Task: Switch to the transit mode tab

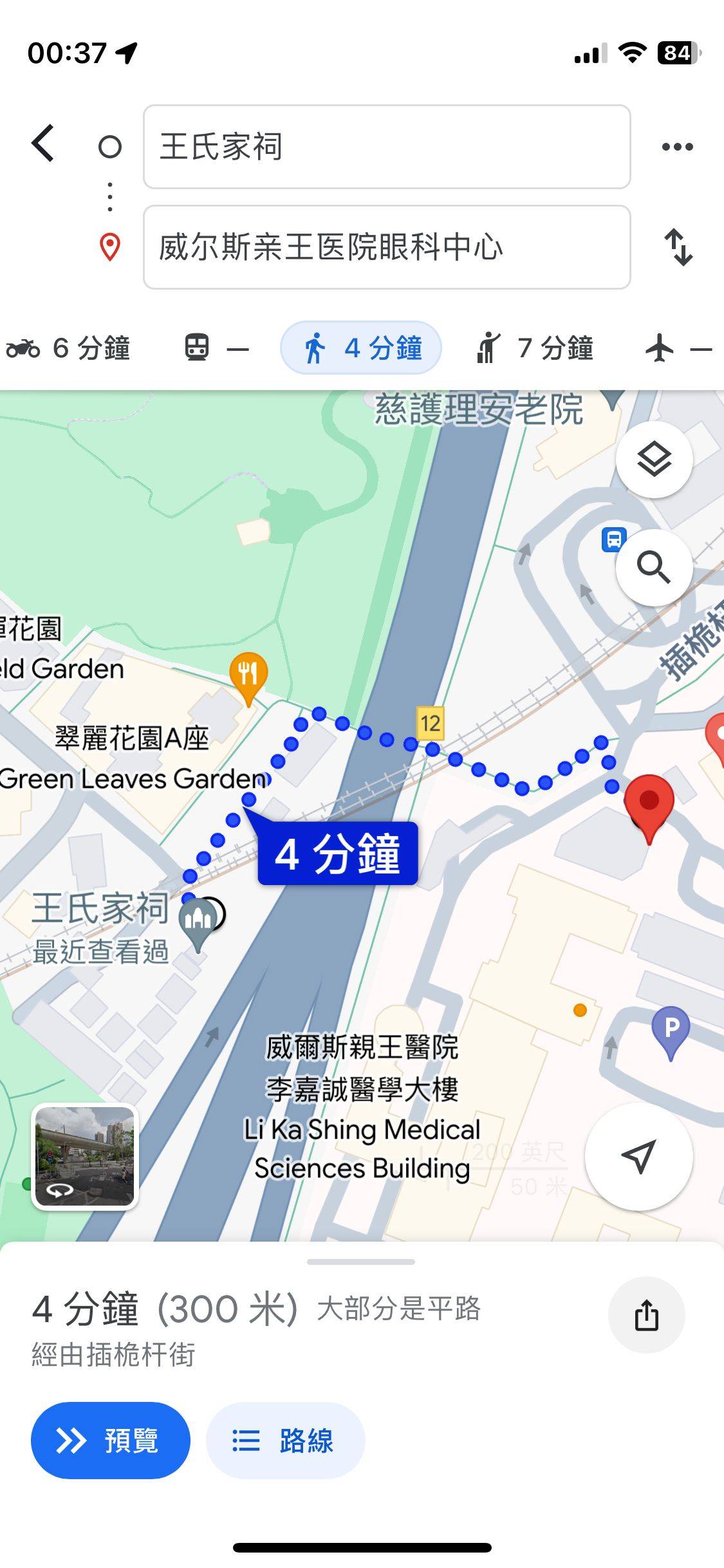Action: [x=216, y=348]
